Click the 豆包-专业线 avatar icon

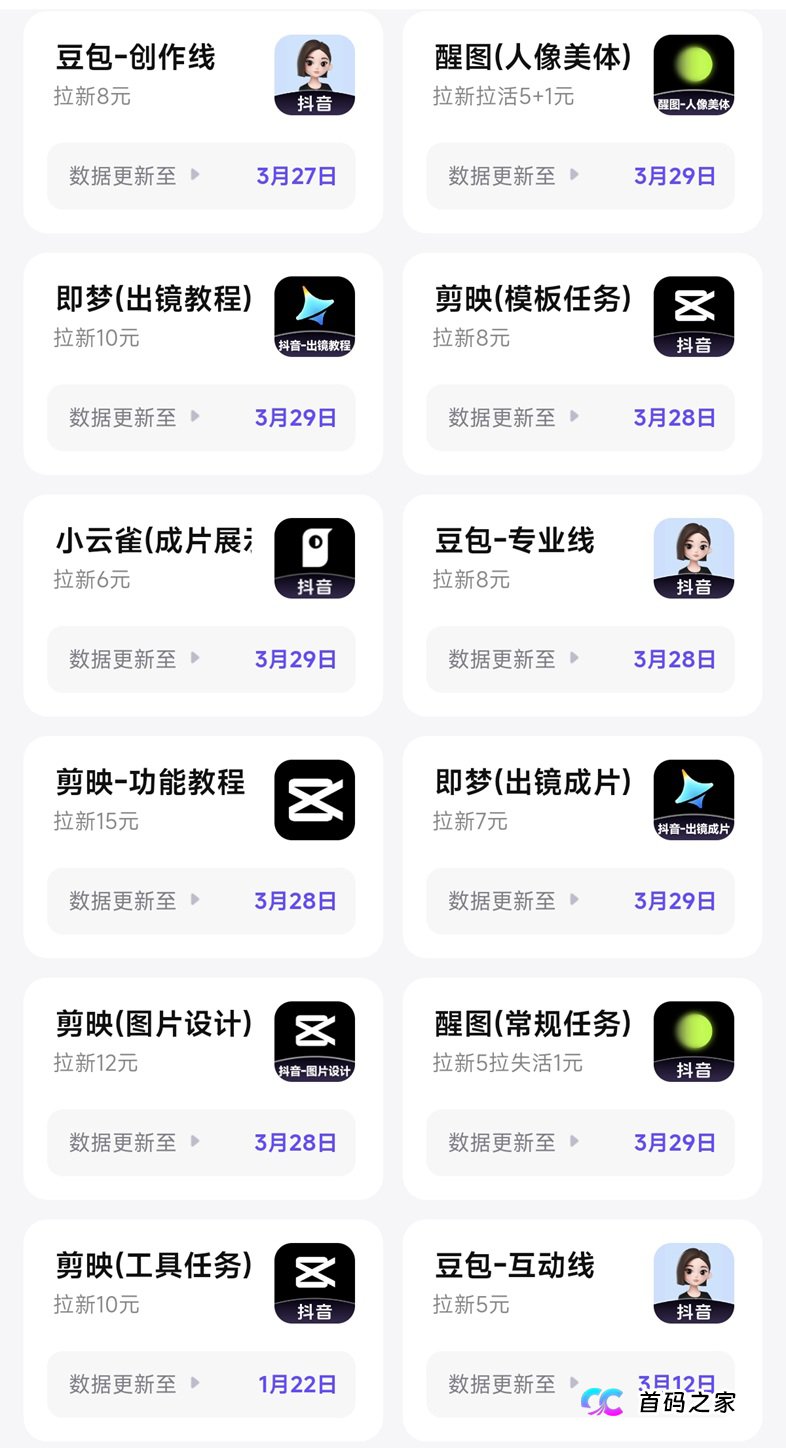(693, 557)
